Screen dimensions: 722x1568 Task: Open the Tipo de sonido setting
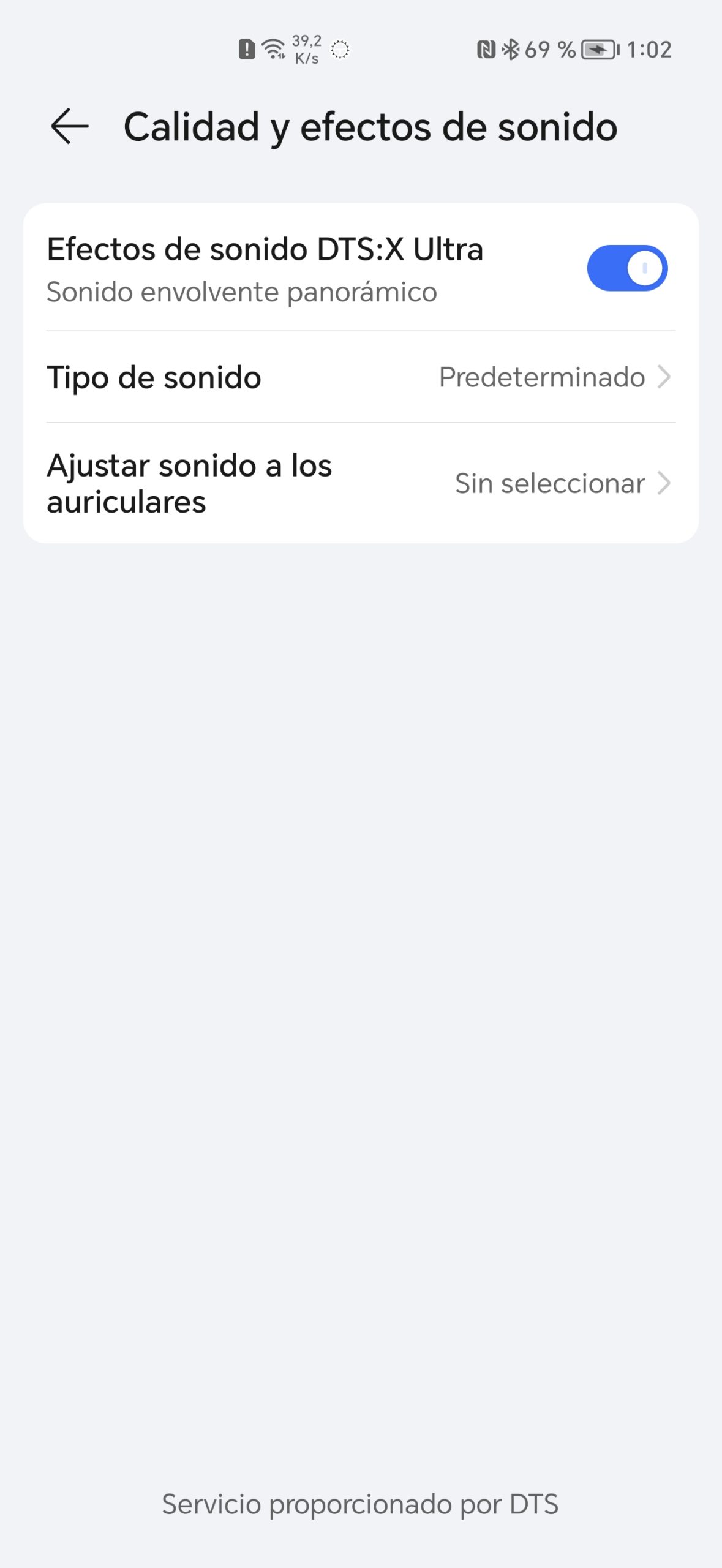pyautogui.click(x=361, y=377)
